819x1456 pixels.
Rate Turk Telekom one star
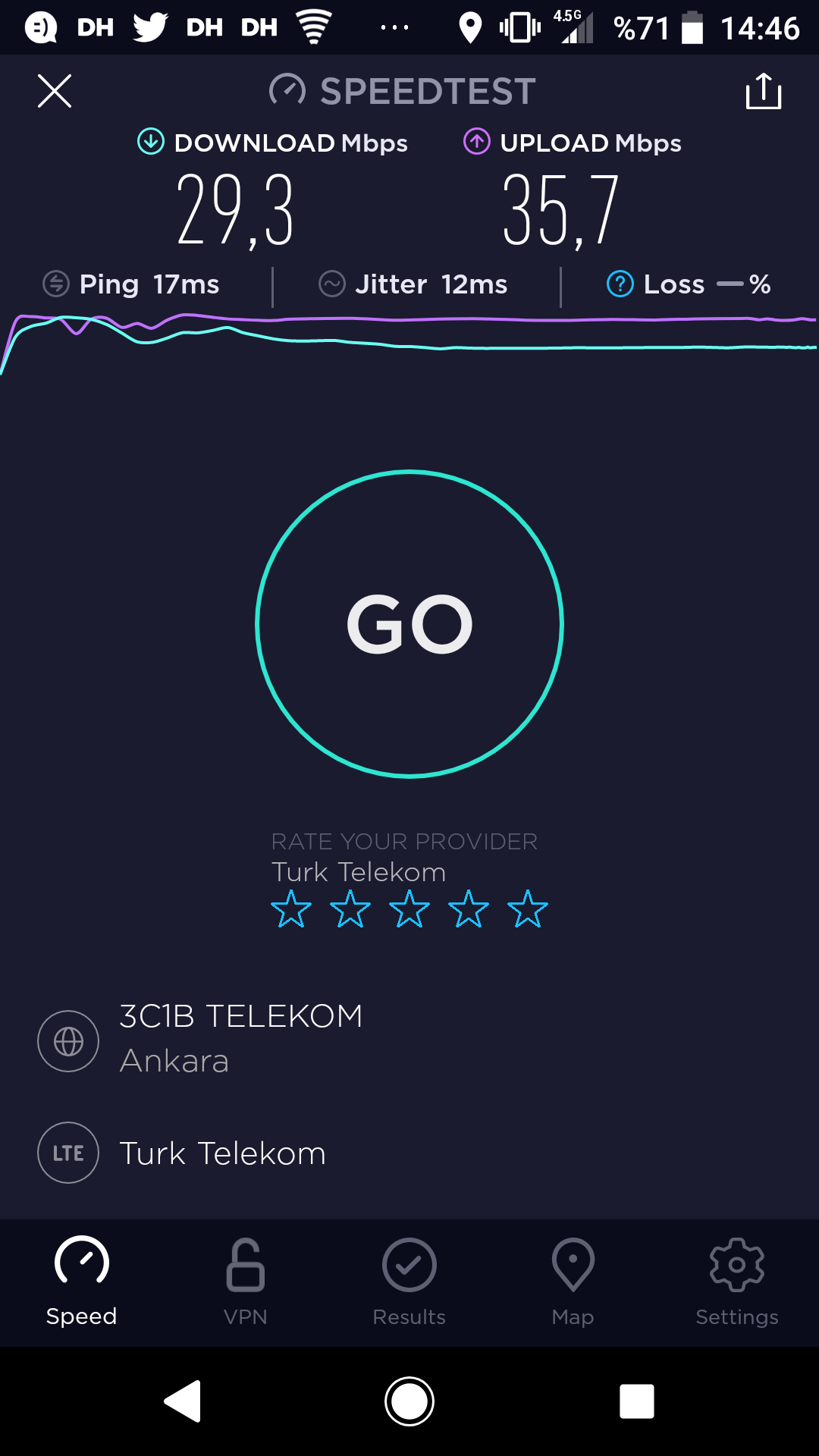291,909
